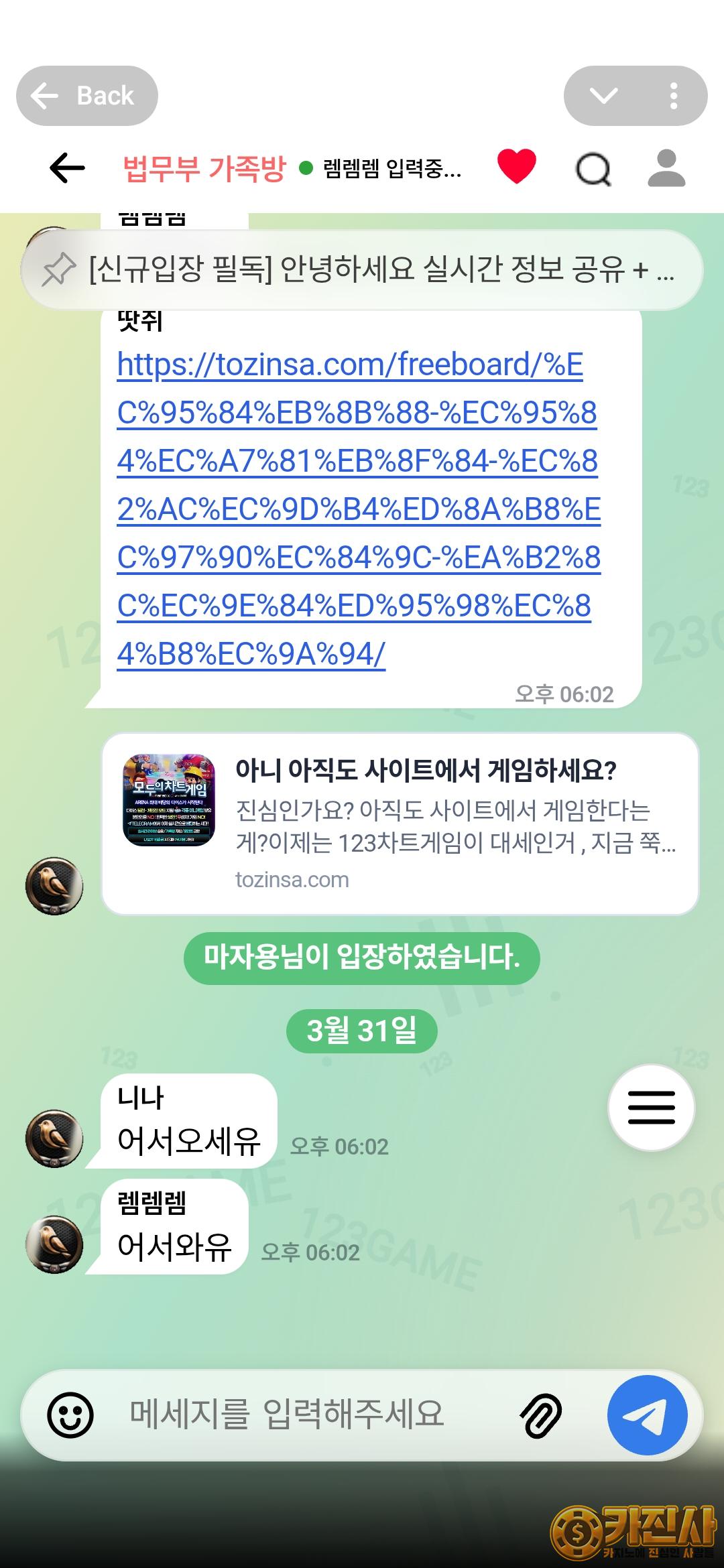Open the tozinsa.com freeboard link
Viewport: 724px width, 1568px height.
click(357, 509)
